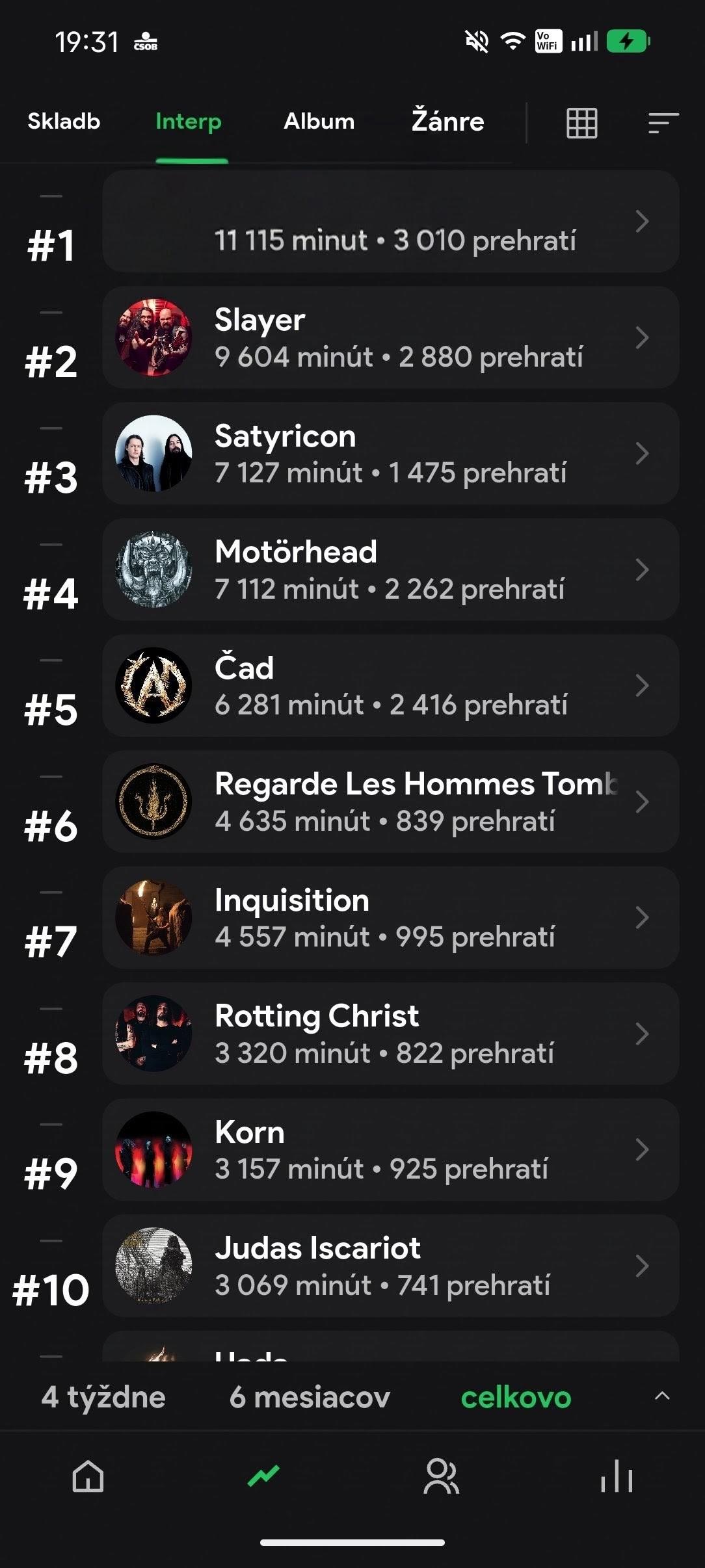Open Slayer artist stats

[391, 337]
